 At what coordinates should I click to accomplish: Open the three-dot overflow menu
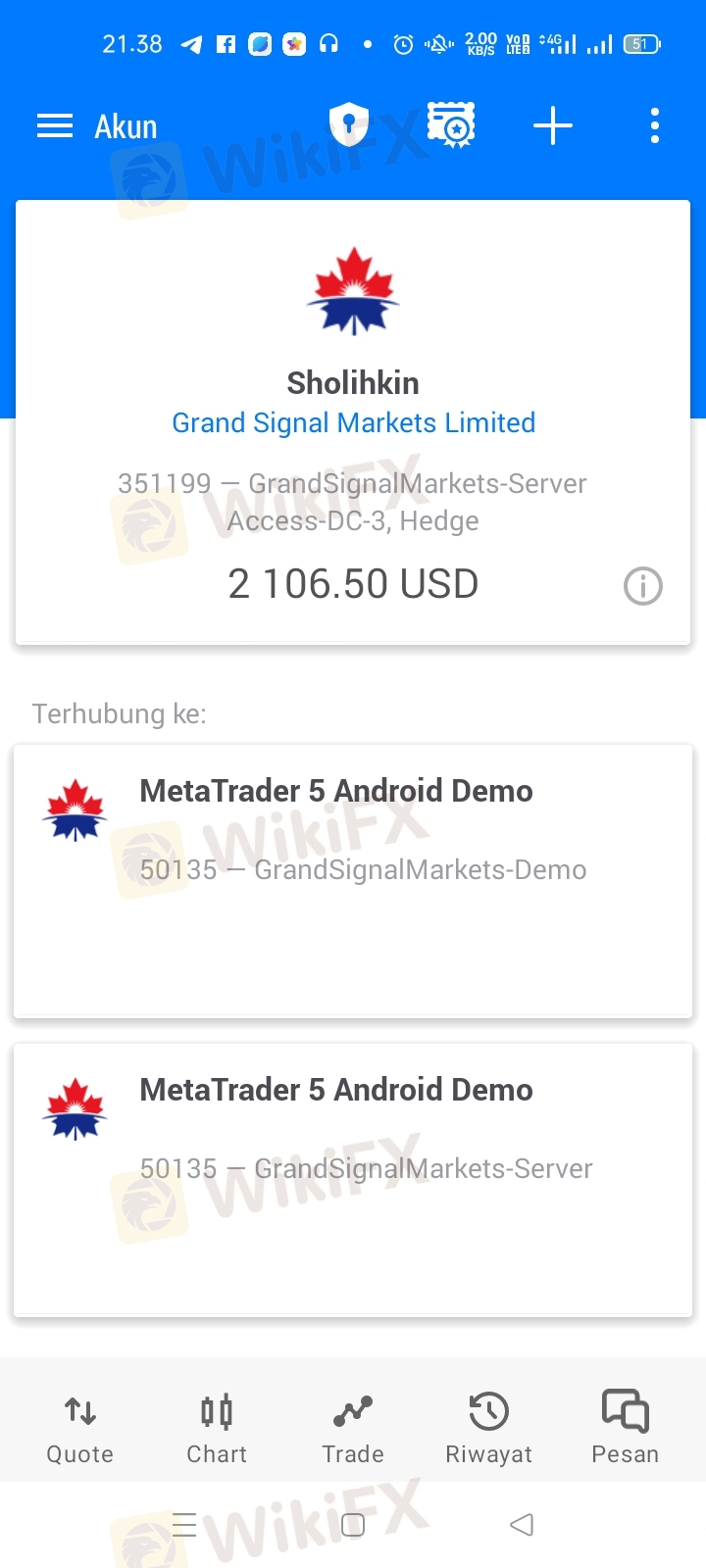pyautogui.click(x=655, y=126)
